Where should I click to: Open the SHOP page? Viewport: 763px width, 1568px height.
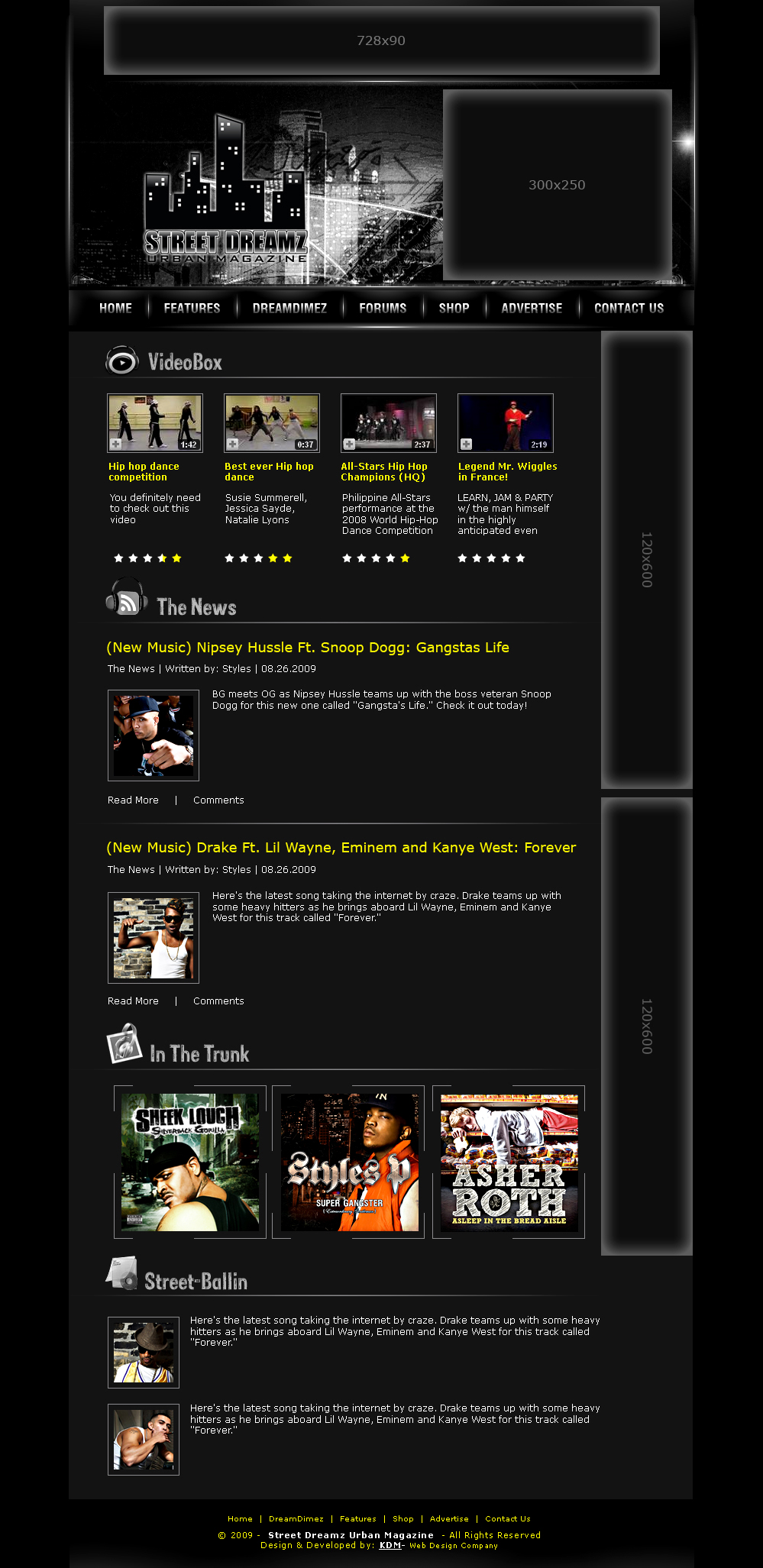(454, 308)
